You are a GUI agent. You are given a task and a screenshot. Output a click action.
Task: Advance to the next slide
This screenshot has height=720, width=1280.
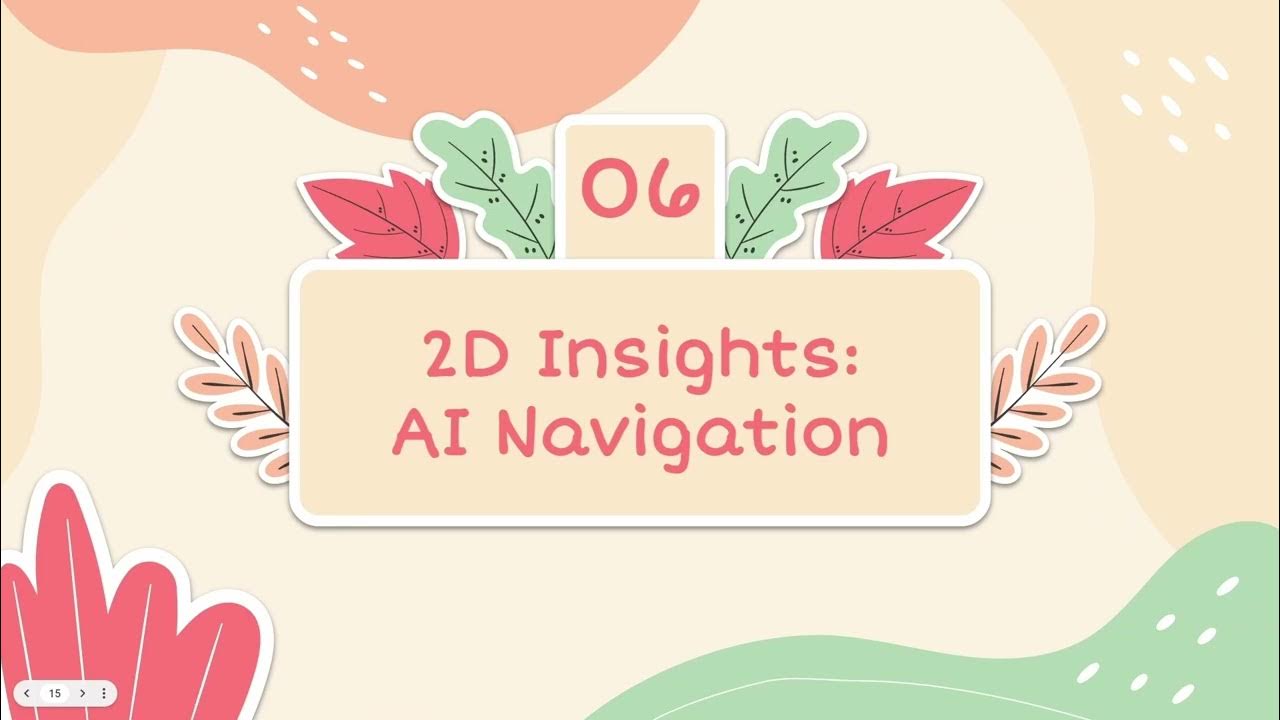pyautogui.click(x=82, y=693)
